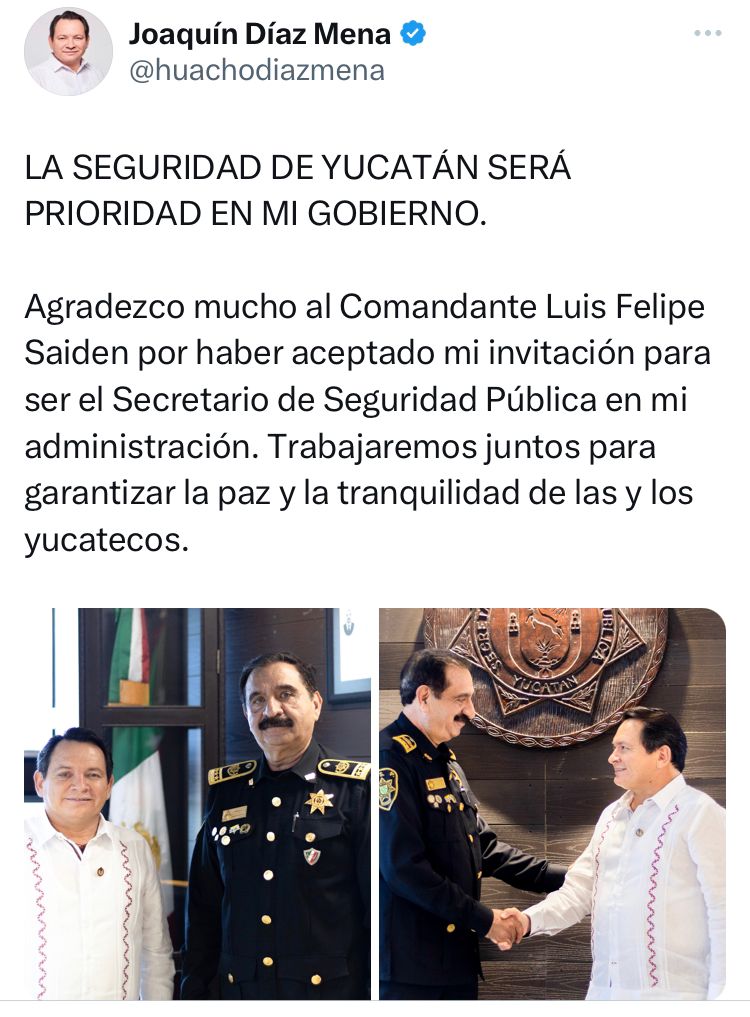750x1017 pixels.
Task: Open the tweet's three-dot overflow menu
Action: 707,34
